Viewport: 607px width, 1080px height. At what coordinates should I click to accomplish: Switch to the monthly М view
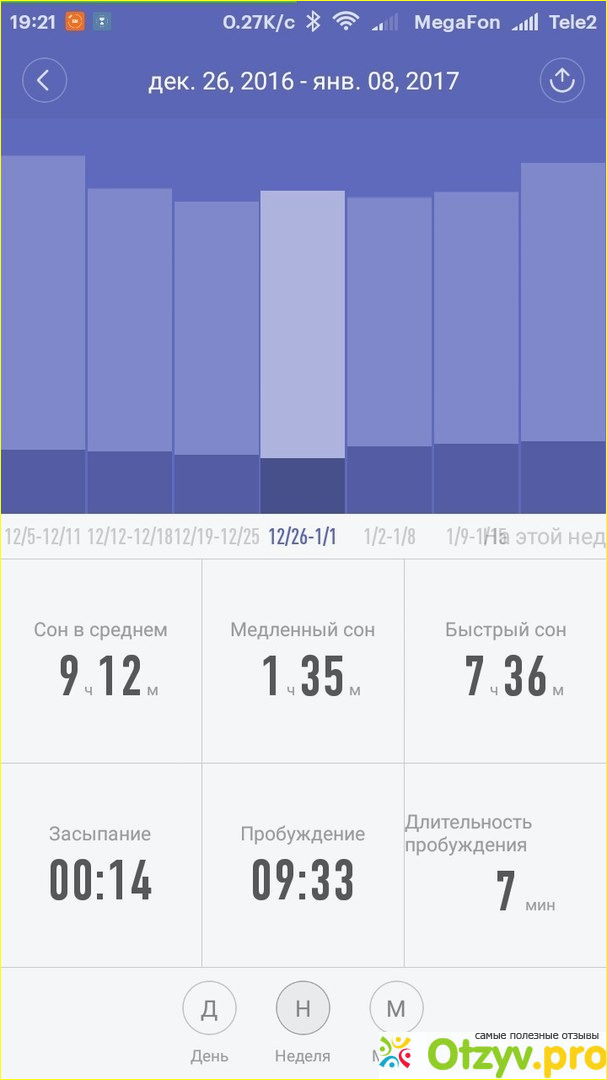click(x=396, y=1009)
